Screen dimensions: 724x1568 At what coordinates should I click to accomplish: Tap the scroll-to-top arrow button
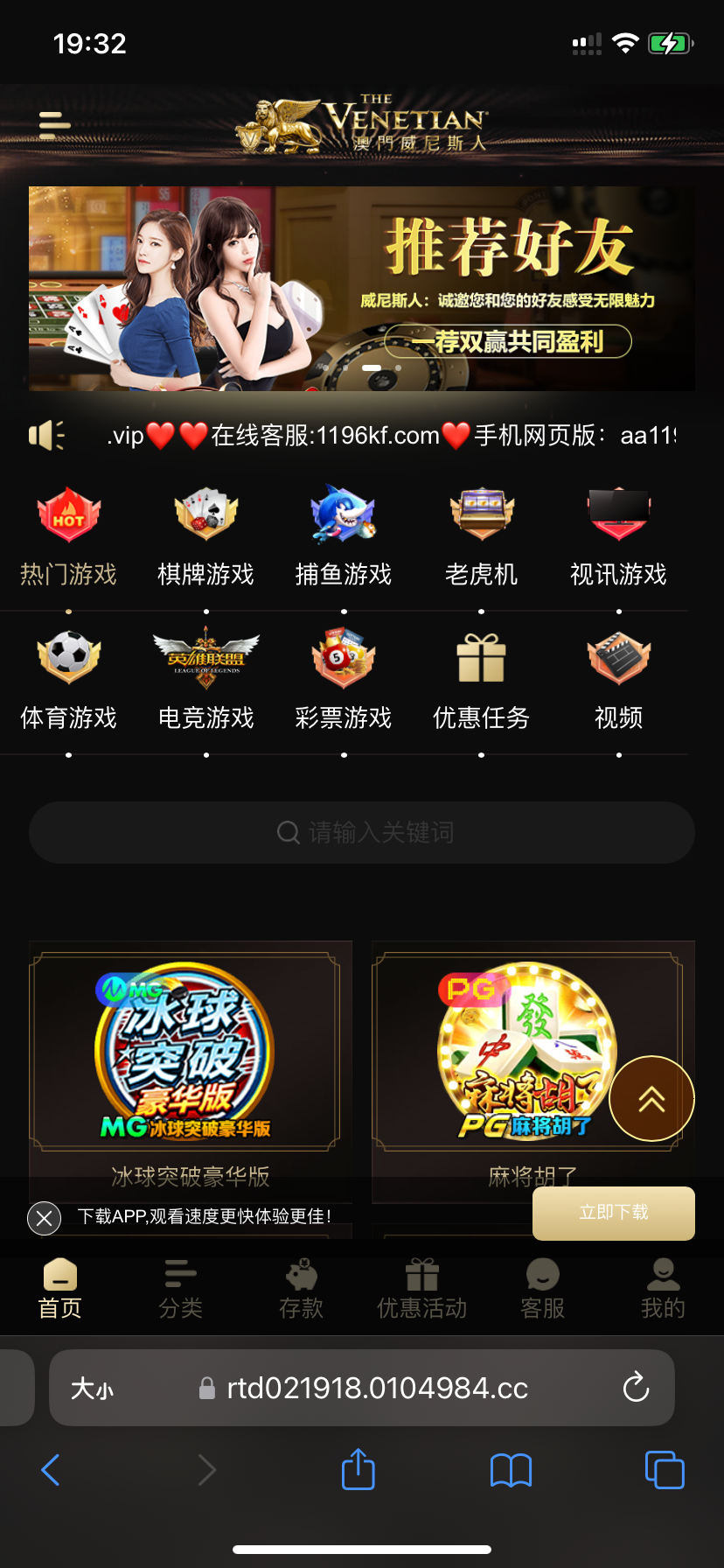(x=651, y=1099)
